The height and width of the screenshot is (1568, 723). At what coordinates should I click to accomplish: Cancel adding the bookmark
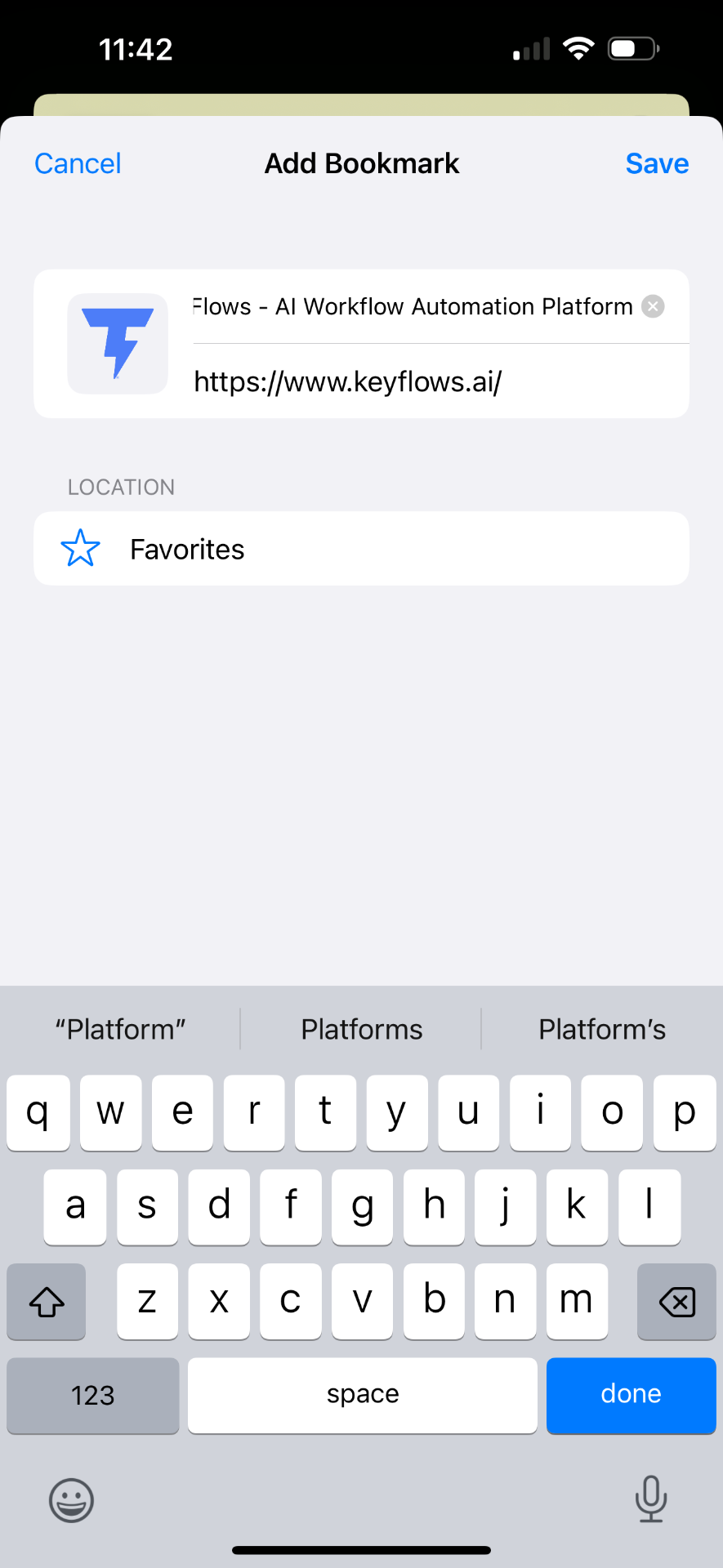[78, 163]
